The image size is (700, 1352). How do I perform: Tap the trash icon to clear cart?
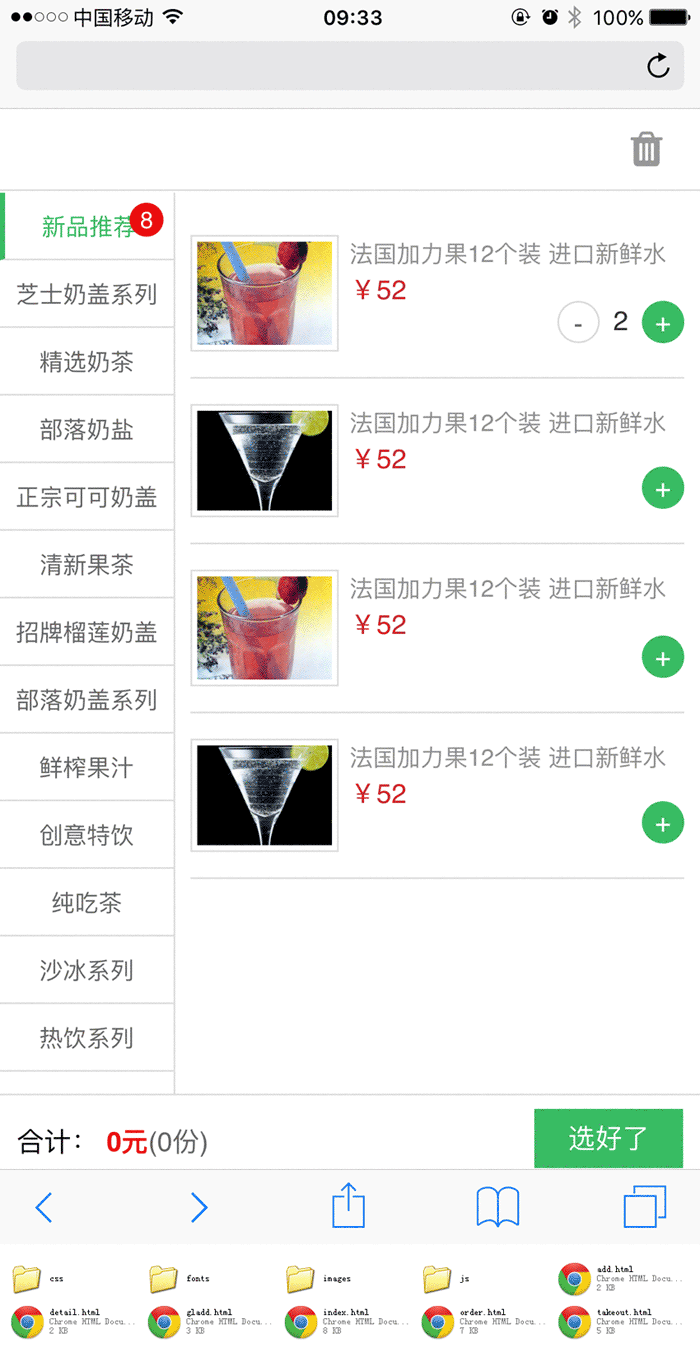[x=647, y=150]
